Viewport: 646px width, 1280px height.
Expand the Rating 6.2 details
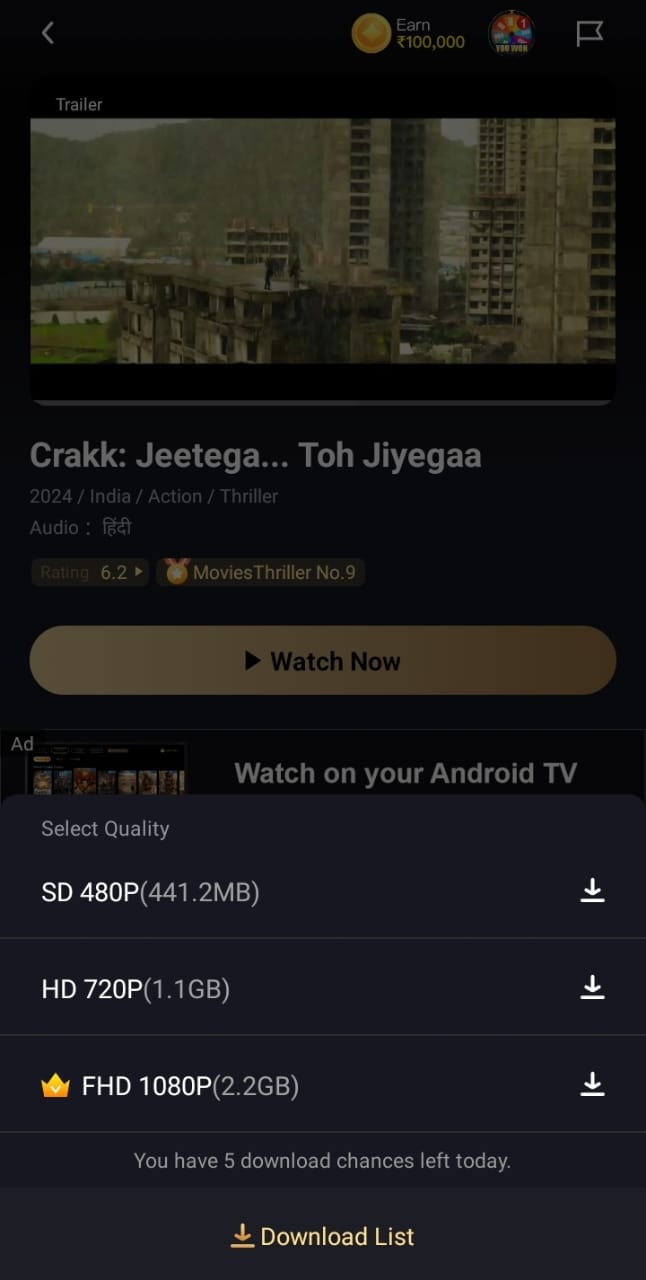(x=90, y=573)
